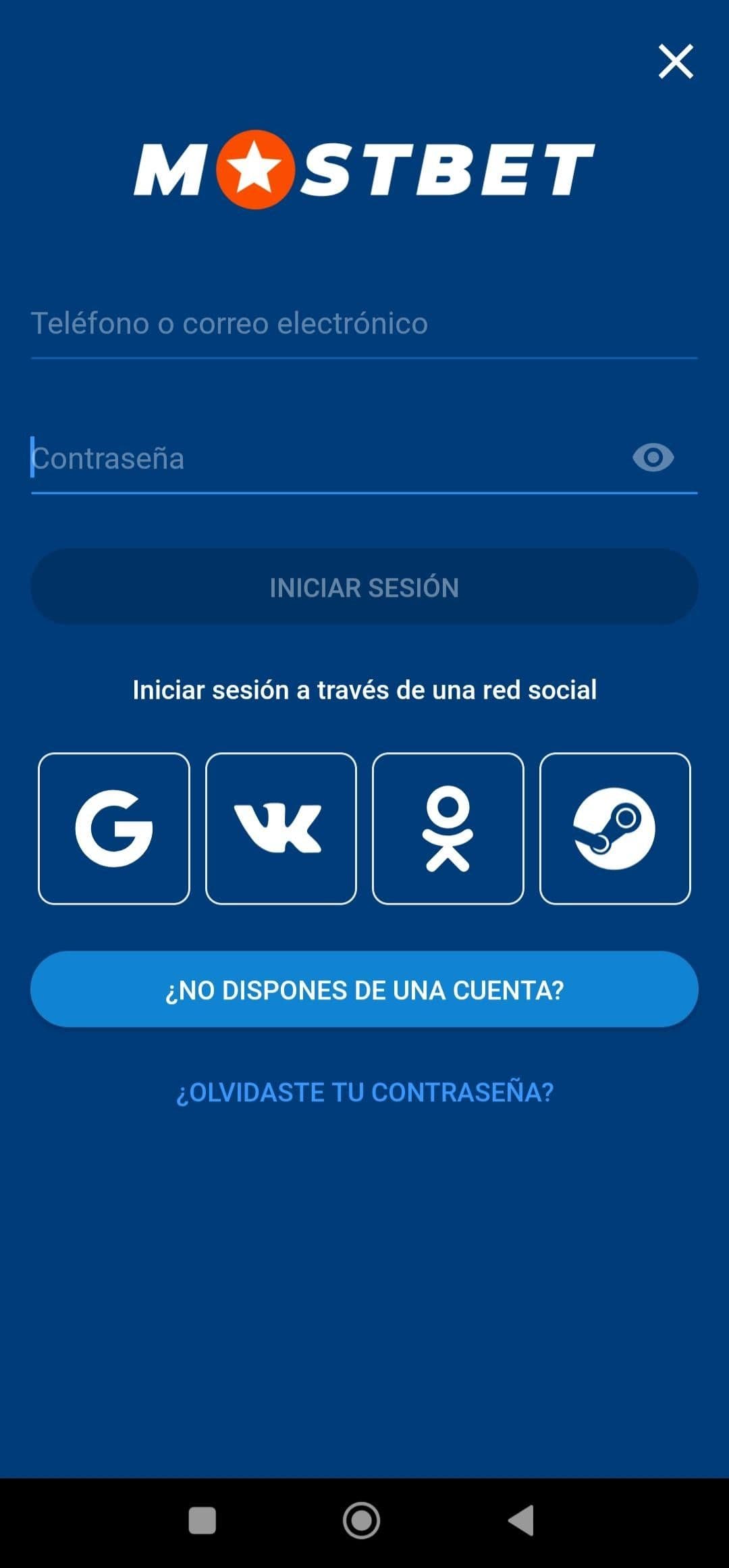This screenshot has width=729, height=1568.
Task: Tap the Iniciar sesión a través heading
Action: [x=364, y=690]
